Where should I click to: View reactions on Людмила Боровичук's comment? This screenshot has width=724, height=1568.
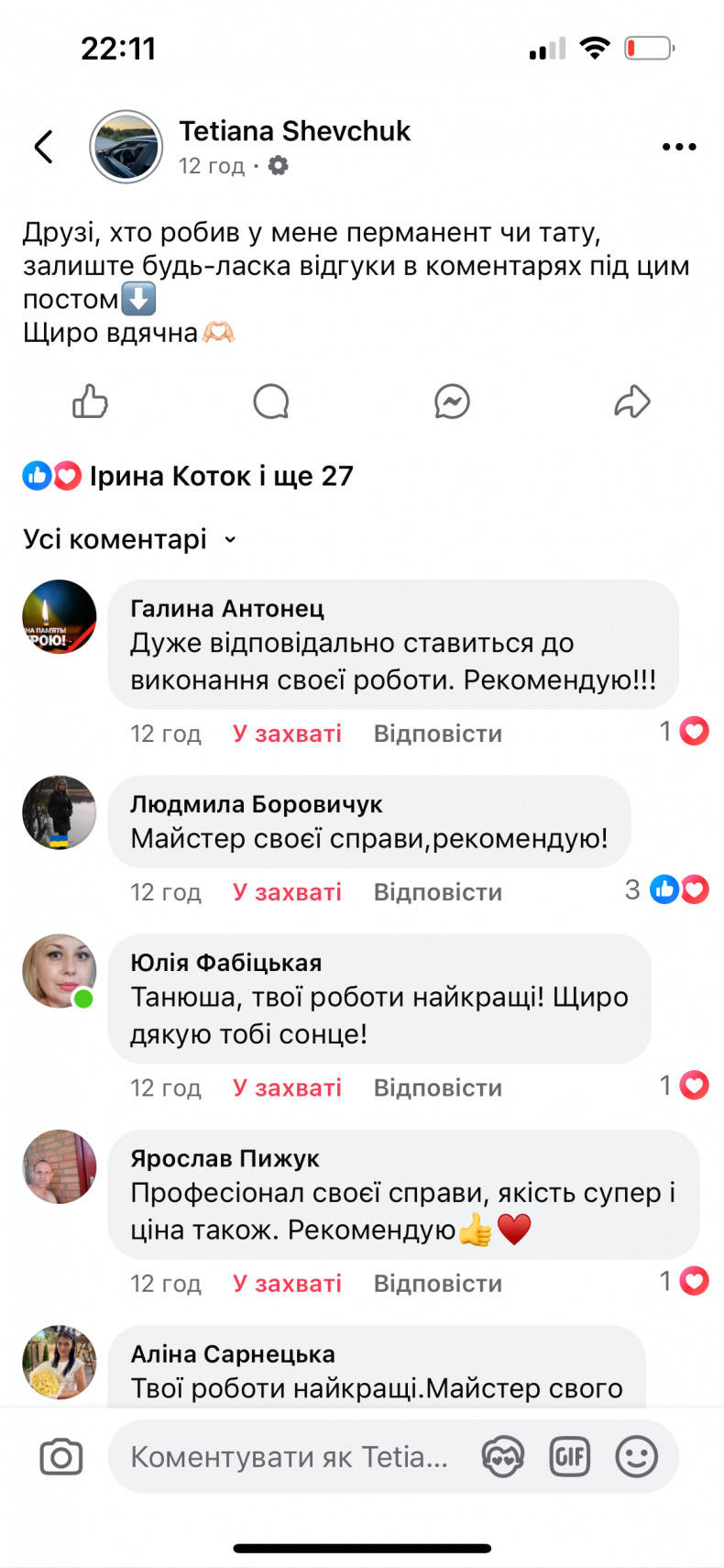[668, 889]
